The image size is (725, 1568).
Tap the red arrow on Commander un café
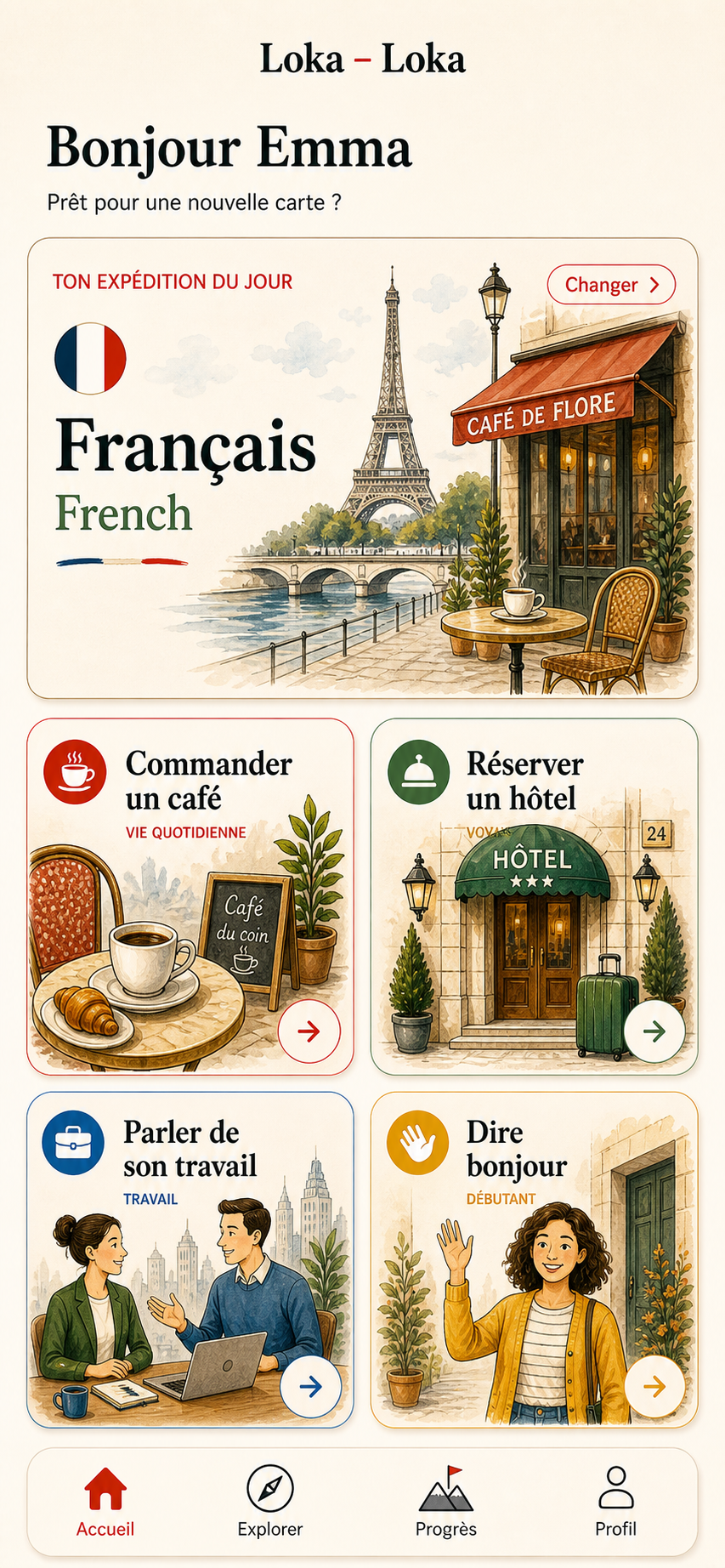tap(309, 1031)
